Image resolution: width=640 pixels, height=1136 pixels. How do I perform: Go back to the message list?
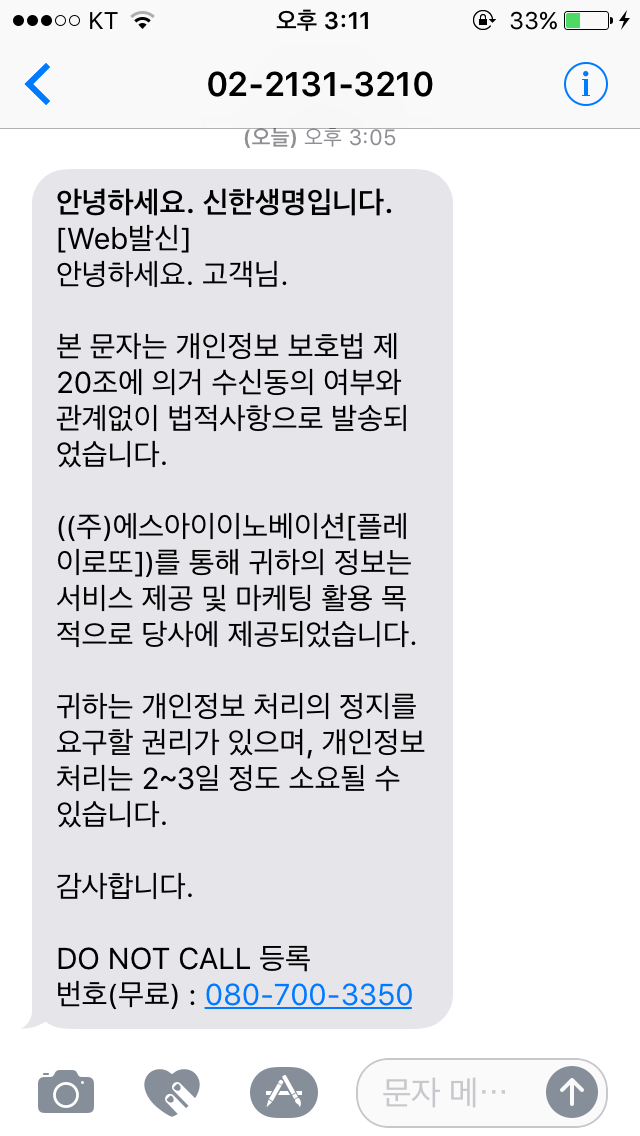(38, 84)
